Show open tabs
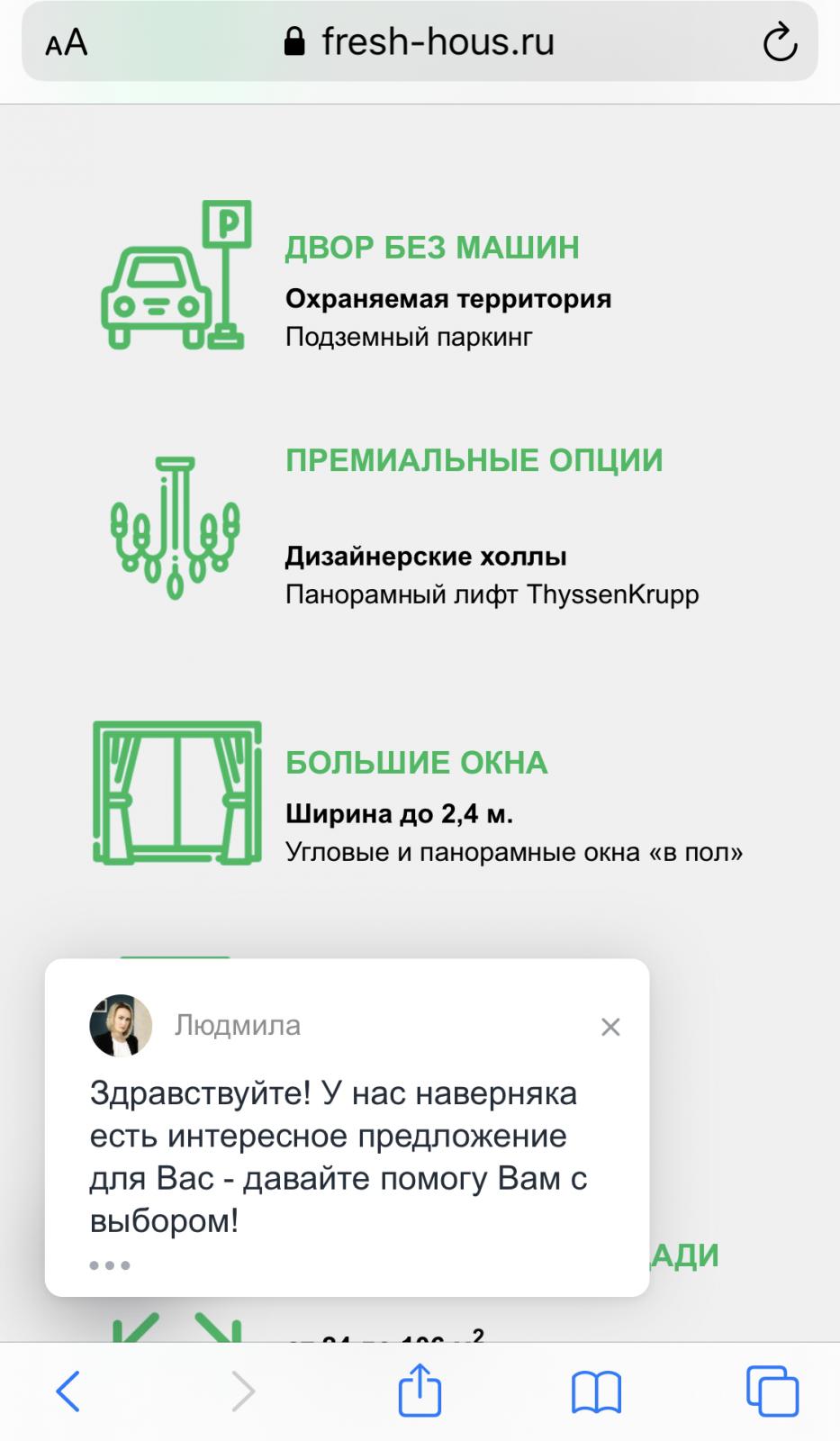This screenshot has height=1441, width=840. click(x=772, y=1391)
